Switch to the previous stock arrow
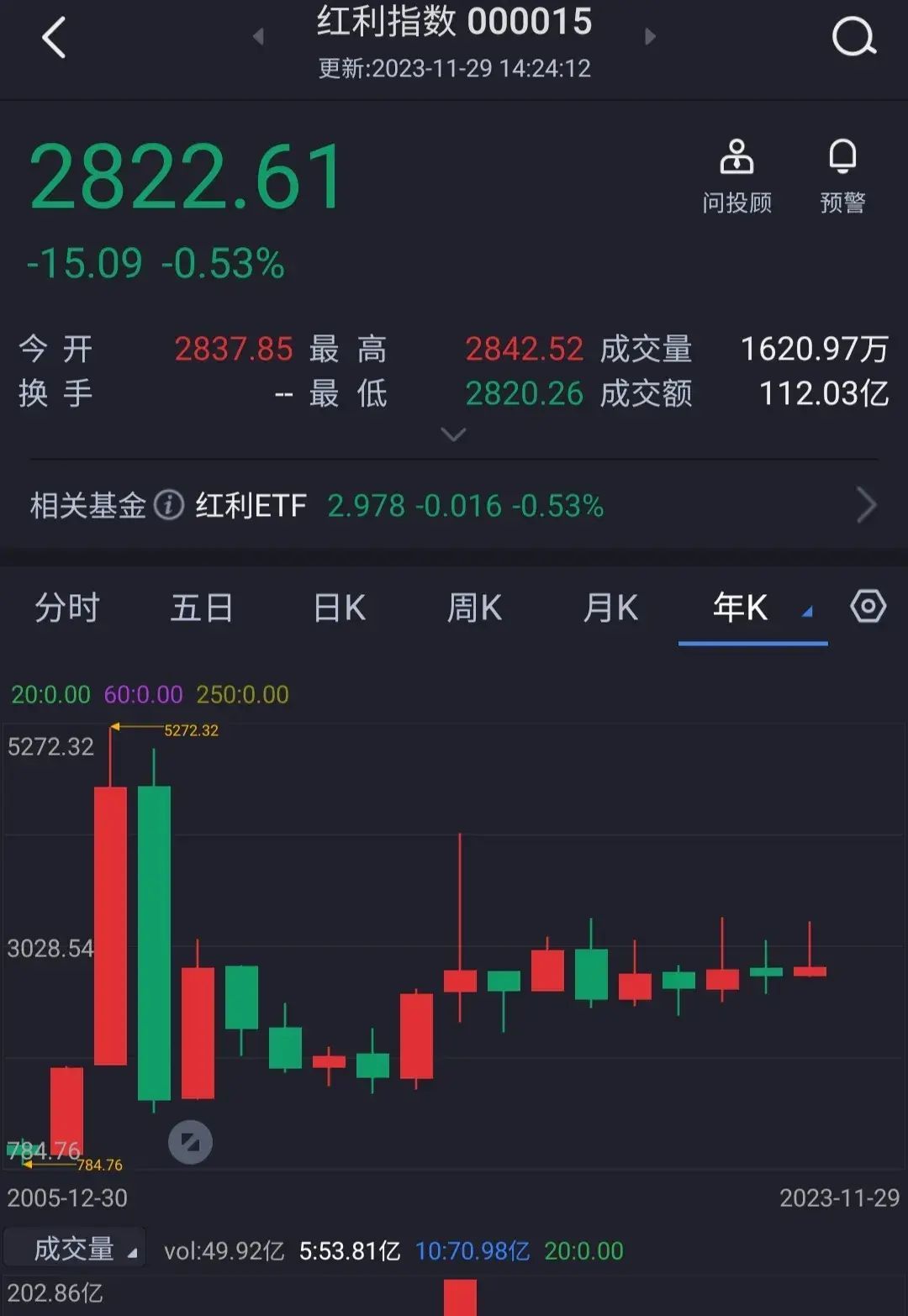This screenshot has height=1316, width=908. 259,36
